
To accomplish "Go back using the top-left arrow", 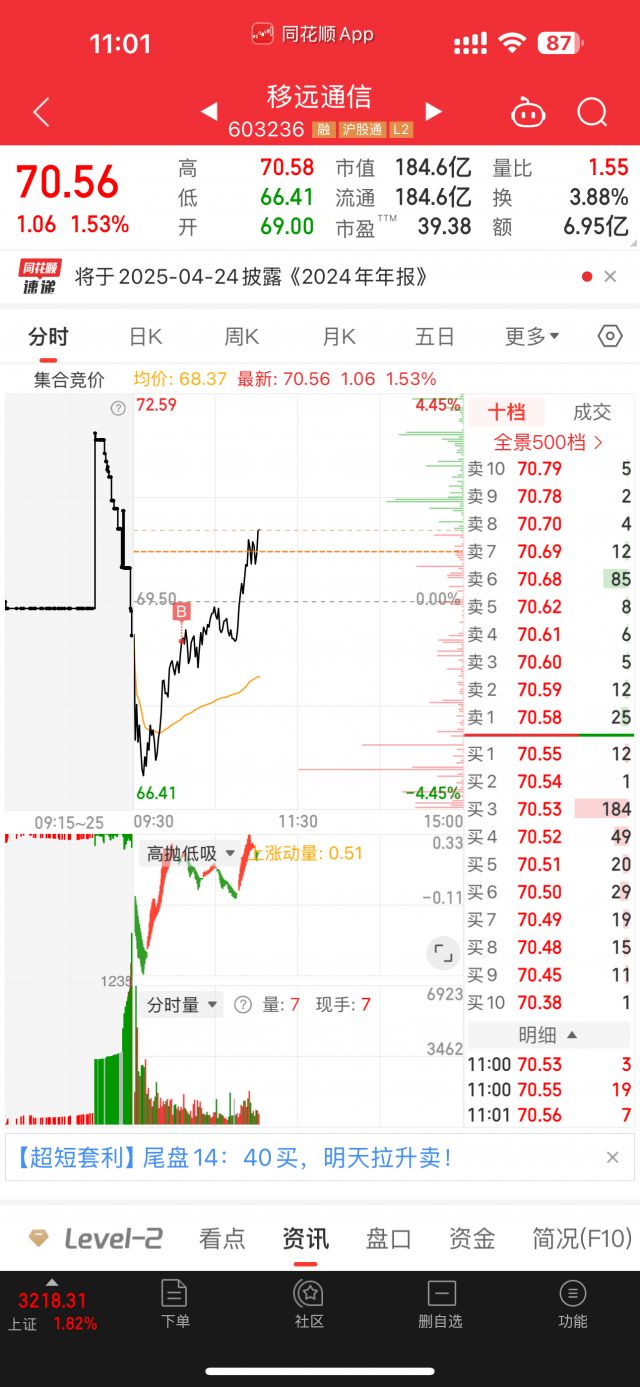I will pyautogui.click(x=41, y=112).
